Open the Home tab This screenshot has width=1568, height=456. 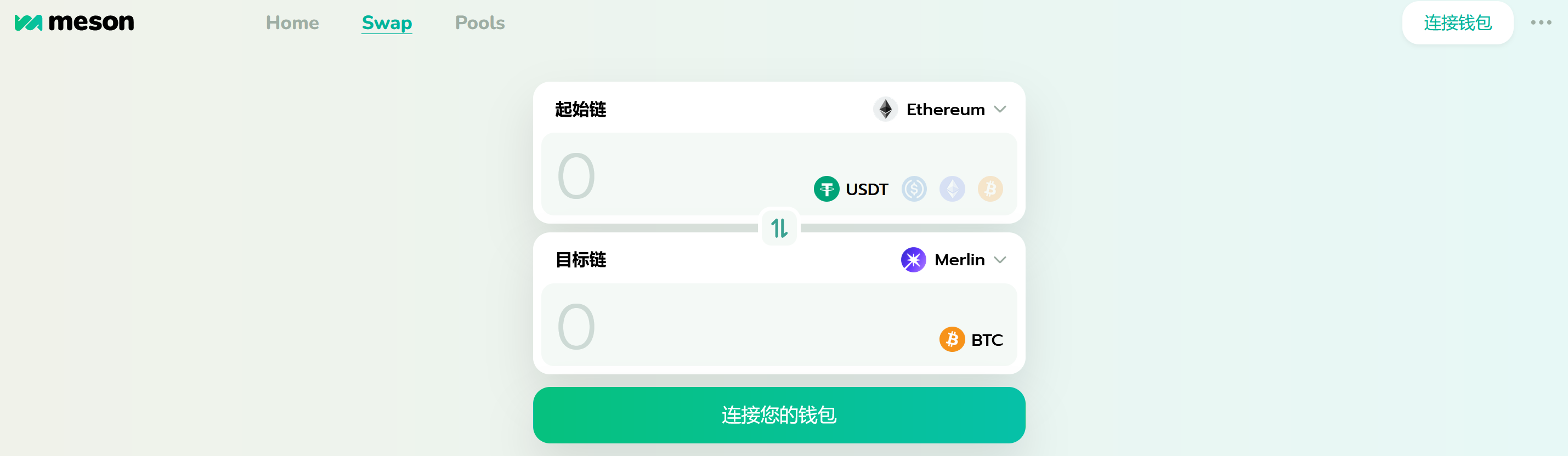click(x=292, y=22)
